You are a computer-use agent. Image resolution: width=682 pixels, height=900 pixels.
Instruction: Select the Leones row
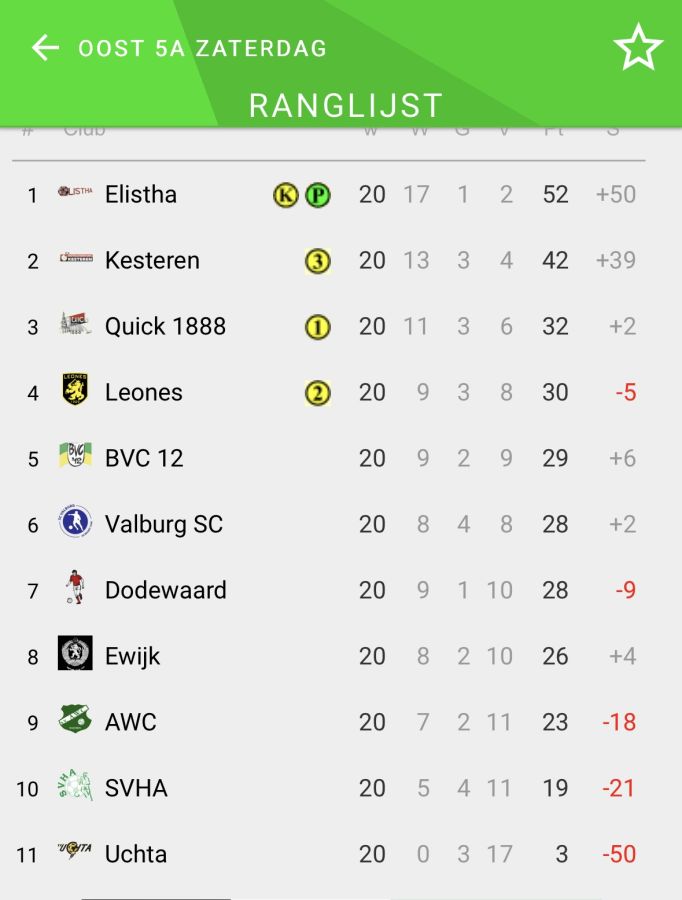click(x=144, y=392)
